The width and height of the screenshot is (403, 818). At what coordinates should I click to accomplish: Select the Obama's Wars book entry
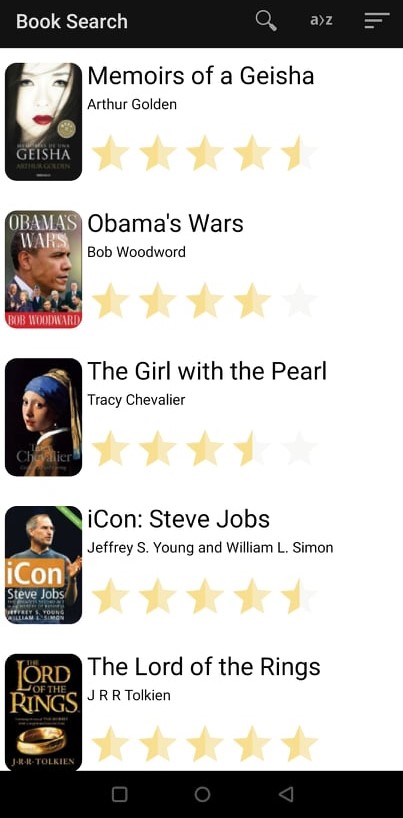pyautogui.click(x=202, y=269)
